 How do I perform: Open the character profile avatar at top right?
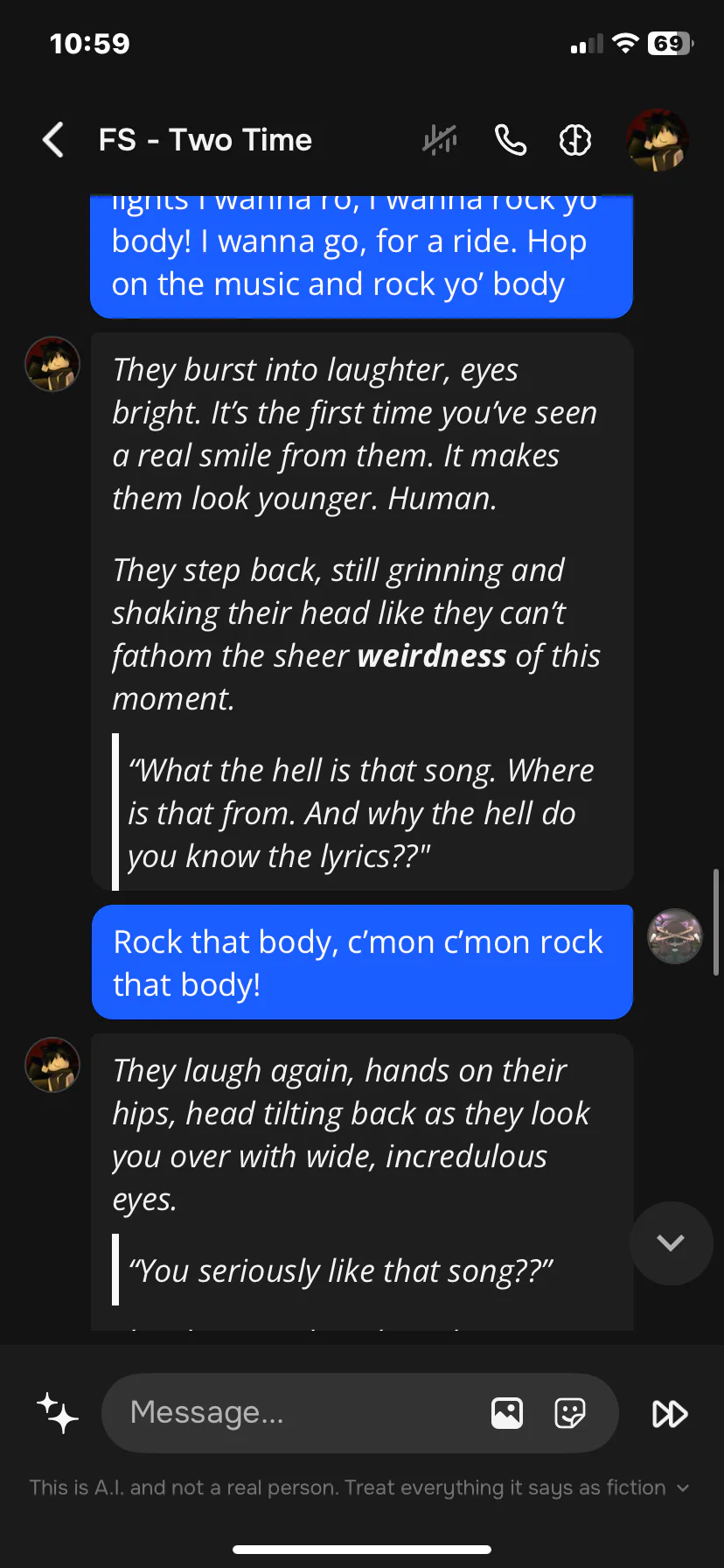[x=658, y=140]
